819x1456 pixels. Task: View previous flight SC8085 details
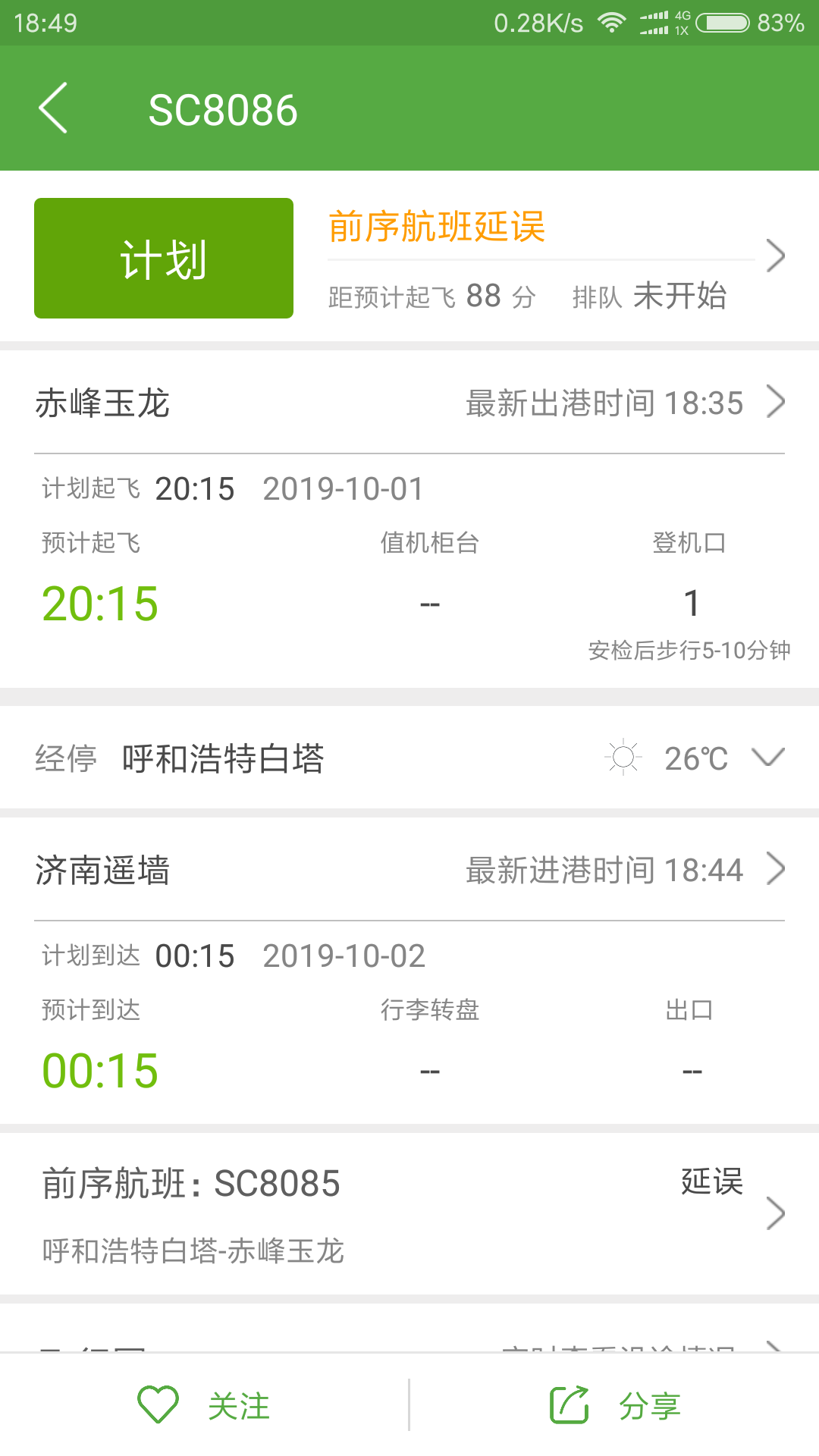tap(409, 1213)
